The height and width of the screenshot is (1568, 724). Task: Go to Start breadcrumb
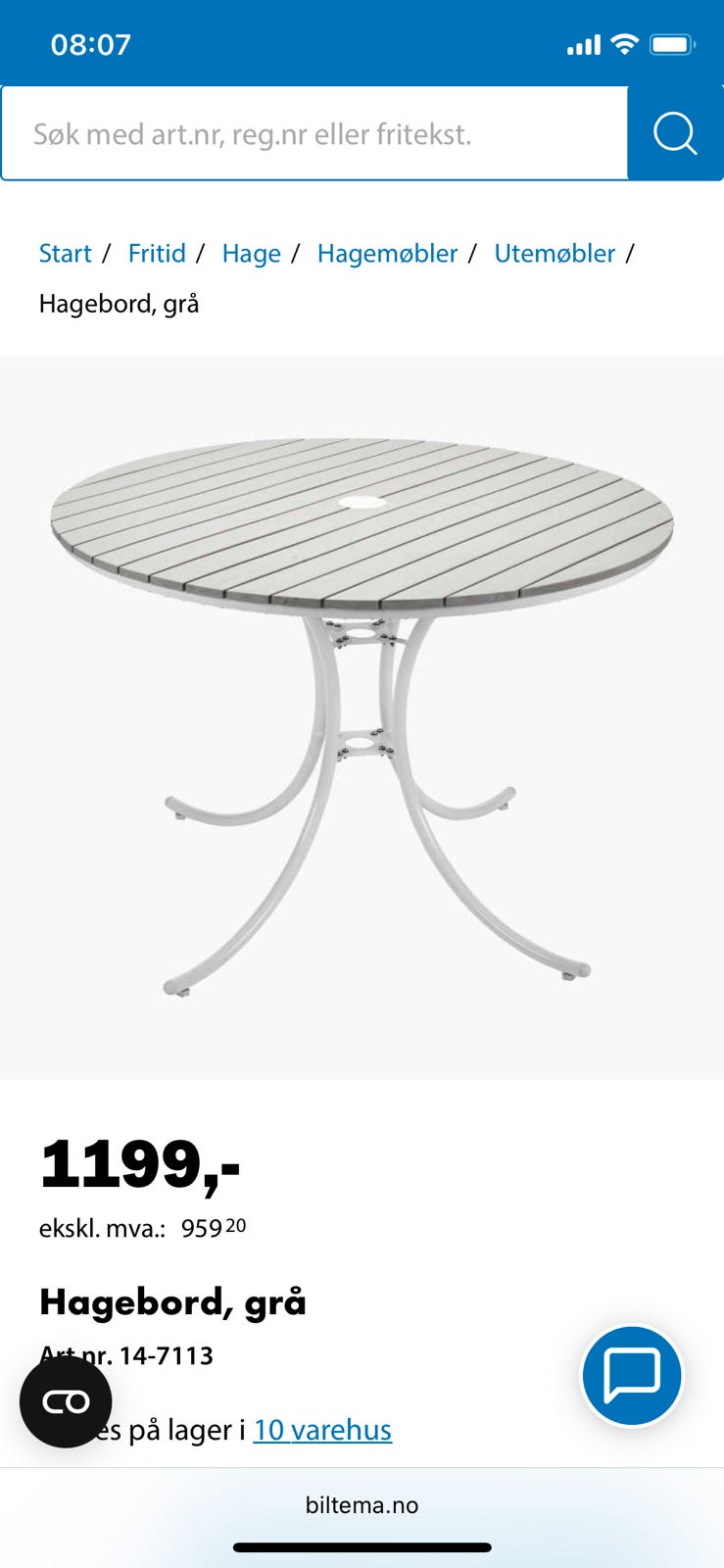(65, 253)
